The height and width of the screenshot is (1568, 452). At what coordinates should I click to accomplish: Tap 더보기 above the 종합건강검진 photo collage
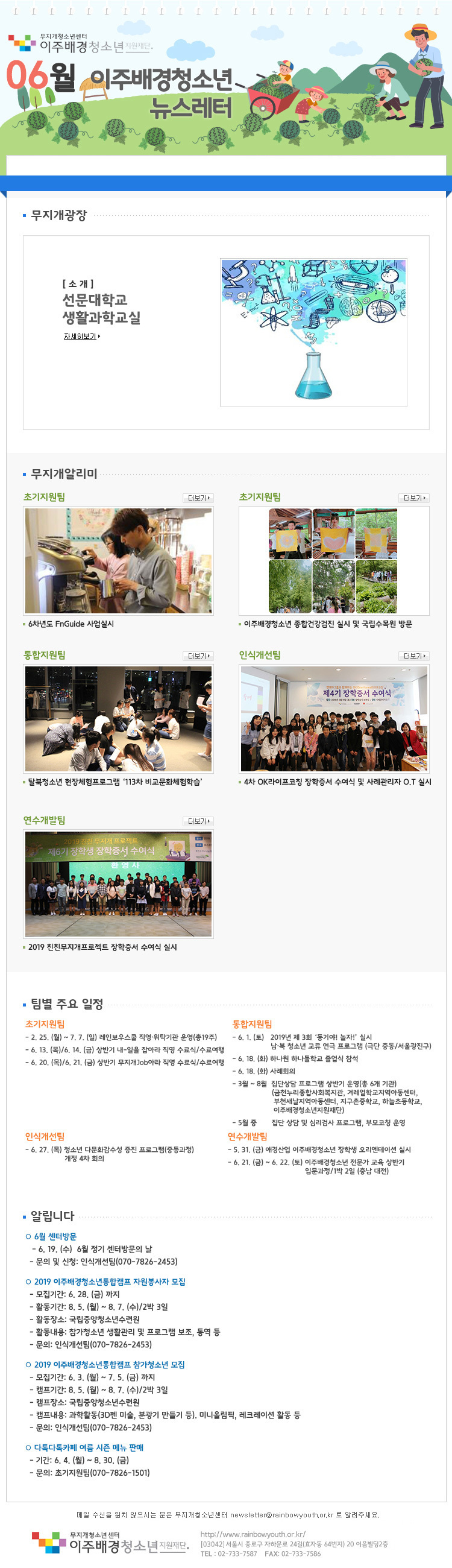(413, 498)
